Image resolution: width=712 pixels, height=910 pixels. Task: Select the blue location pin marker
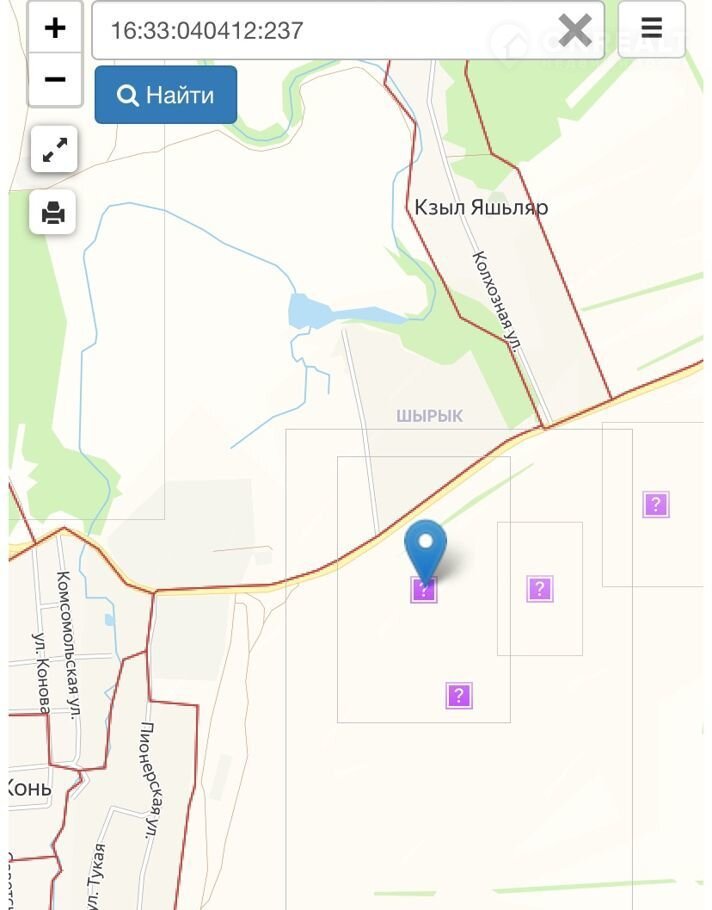(x=425, y=548)
